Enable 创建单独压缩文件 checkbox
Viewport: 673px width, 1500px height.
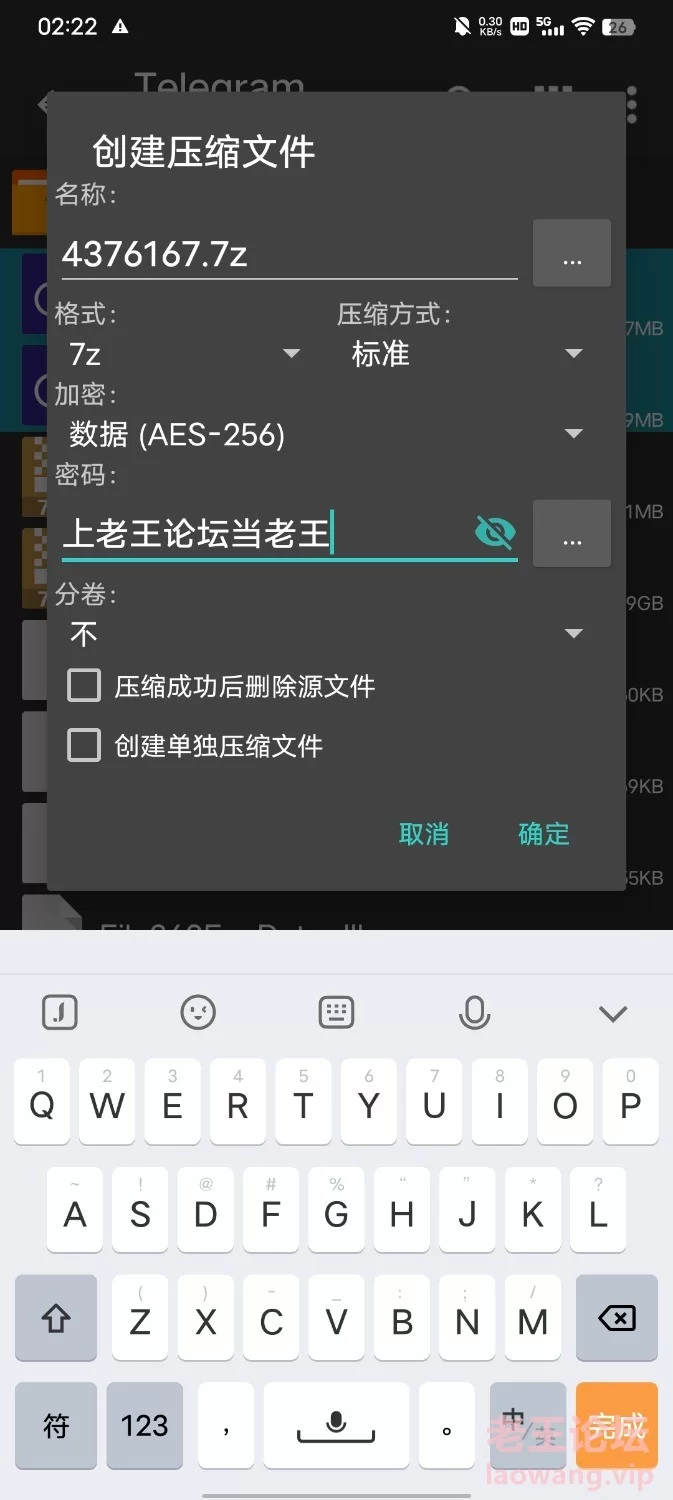(84, 746)
